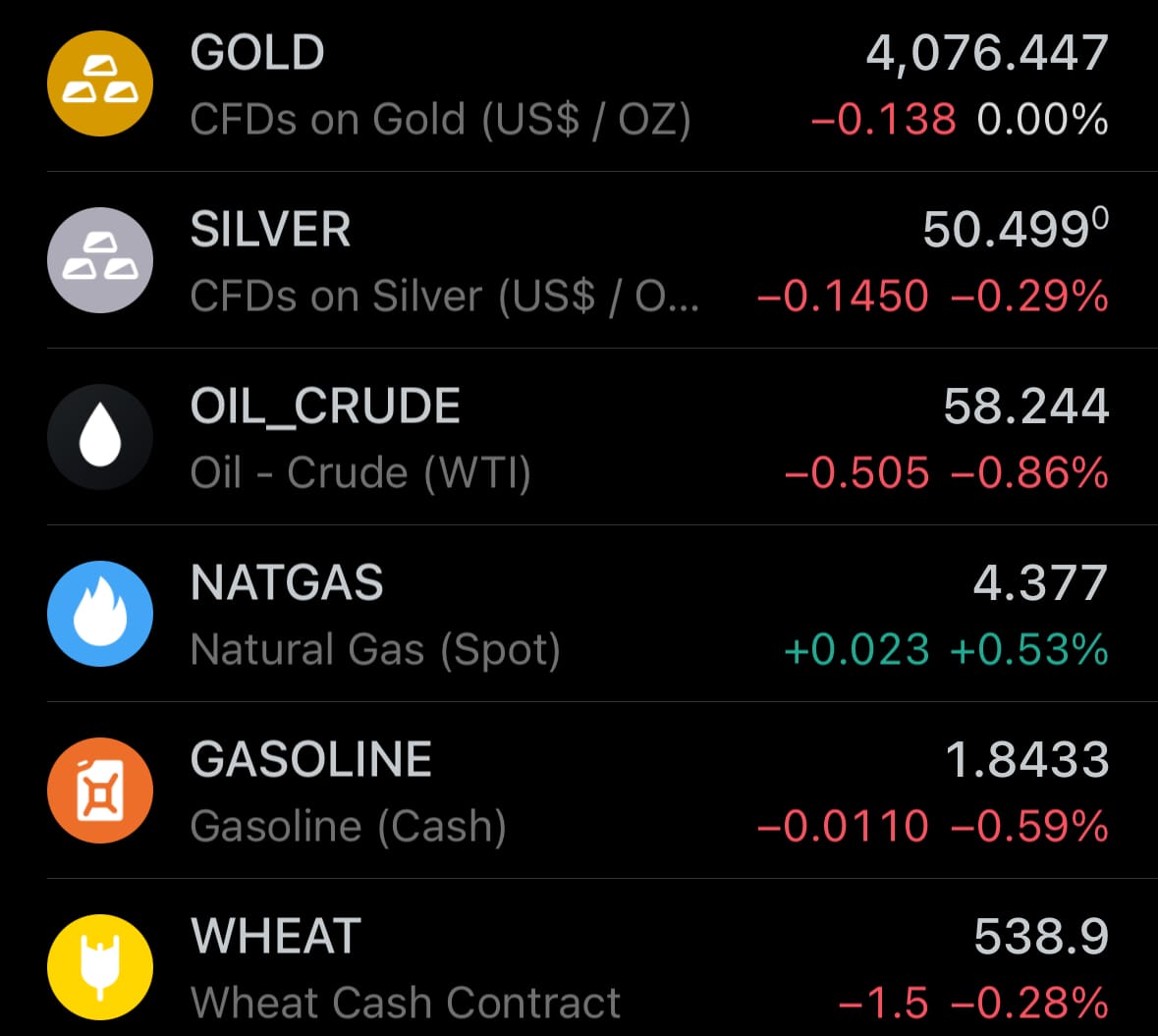Screen dimensions: 1158x1036
Task: Open NATGAS Natural Gas spot quote
Action: tap(579, 615)
